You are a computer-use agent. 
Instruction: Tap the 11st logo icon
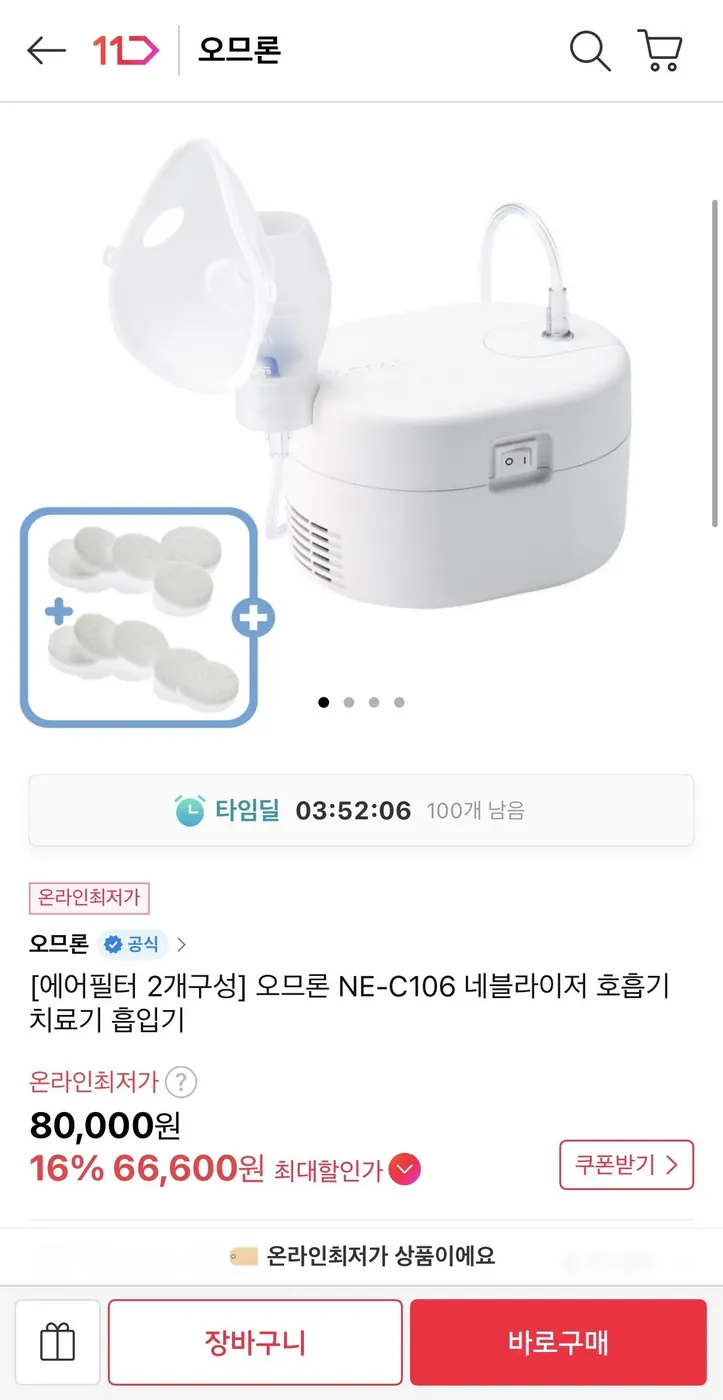pyautogui.click(x=125, y=50)
